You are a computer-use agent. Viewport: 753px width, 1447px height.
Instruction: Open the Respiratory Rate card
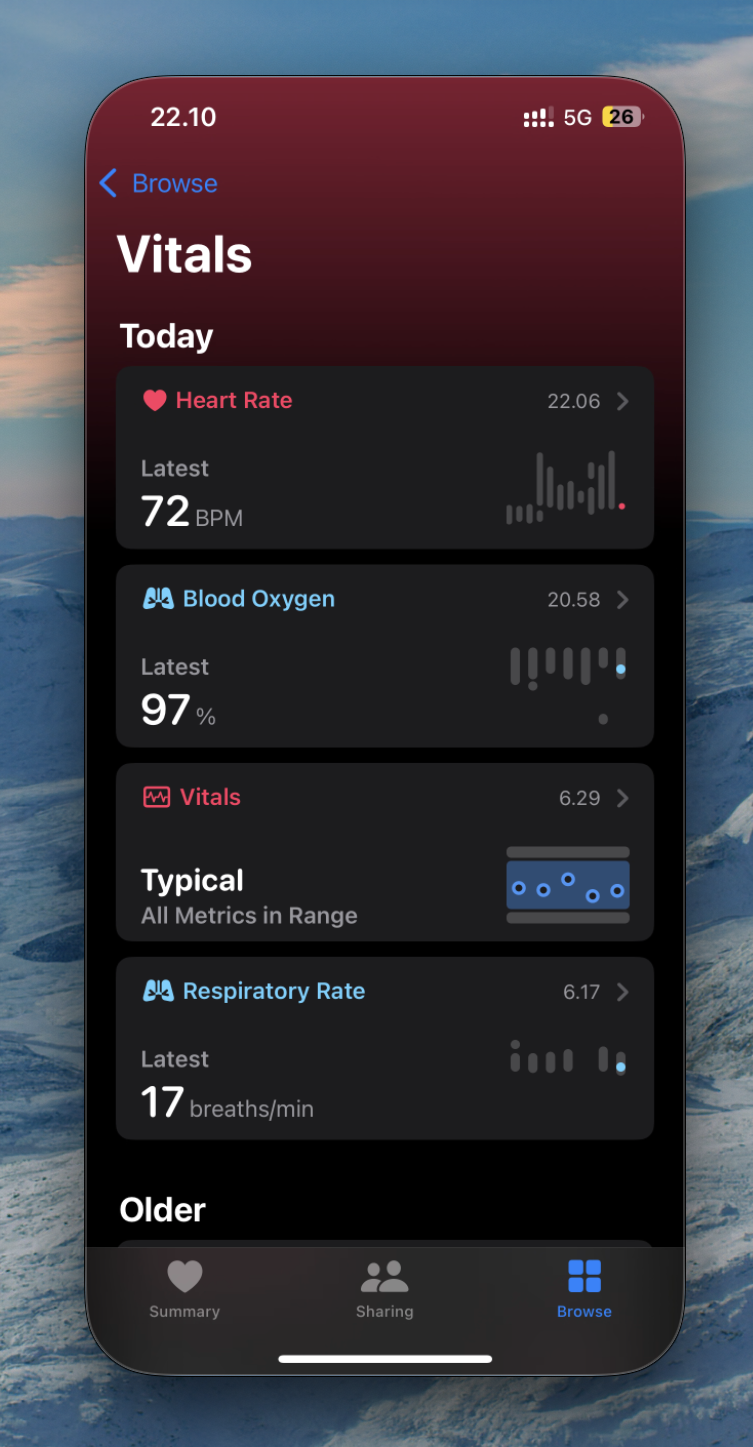point(385,1048)
